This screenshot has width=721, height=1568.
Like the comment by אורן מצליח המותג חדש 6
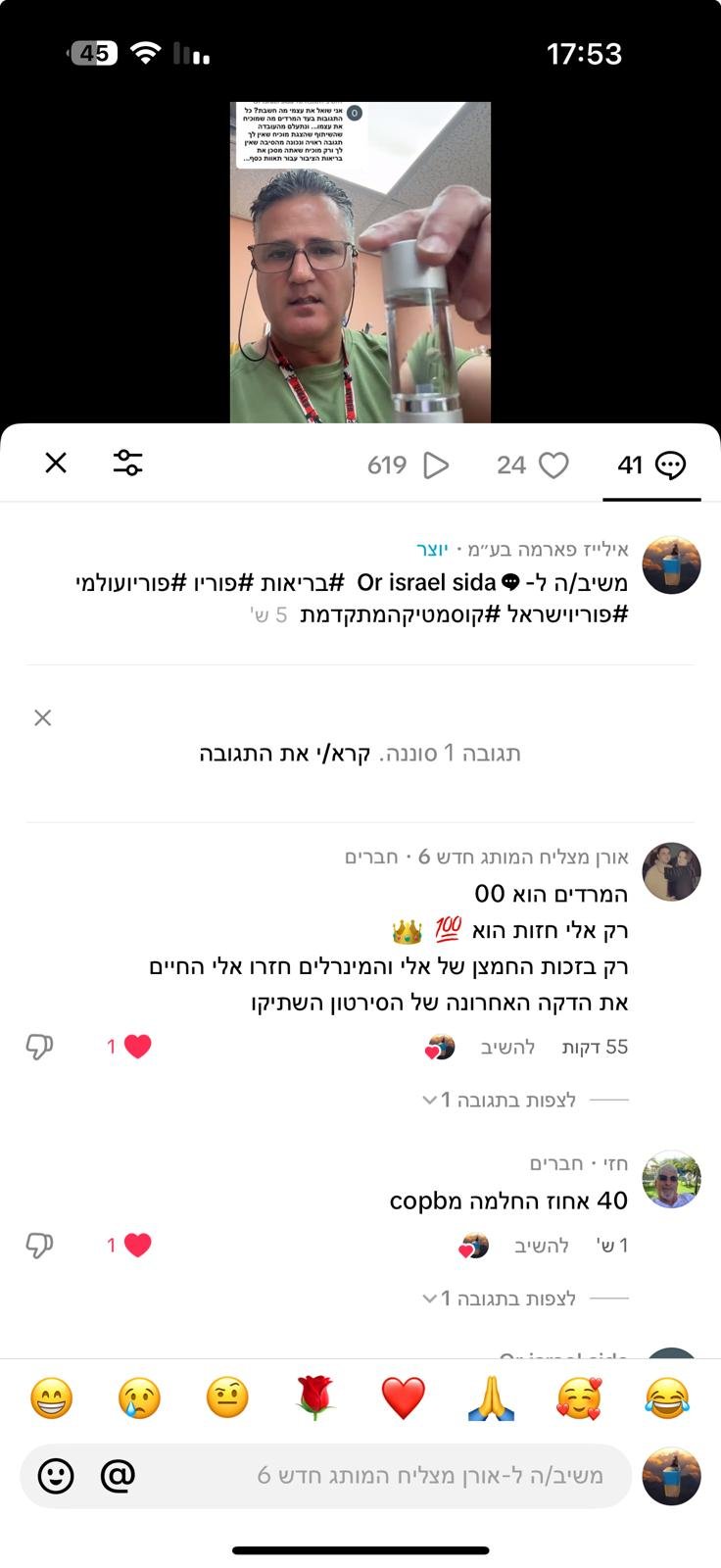tap(137, 1047)
